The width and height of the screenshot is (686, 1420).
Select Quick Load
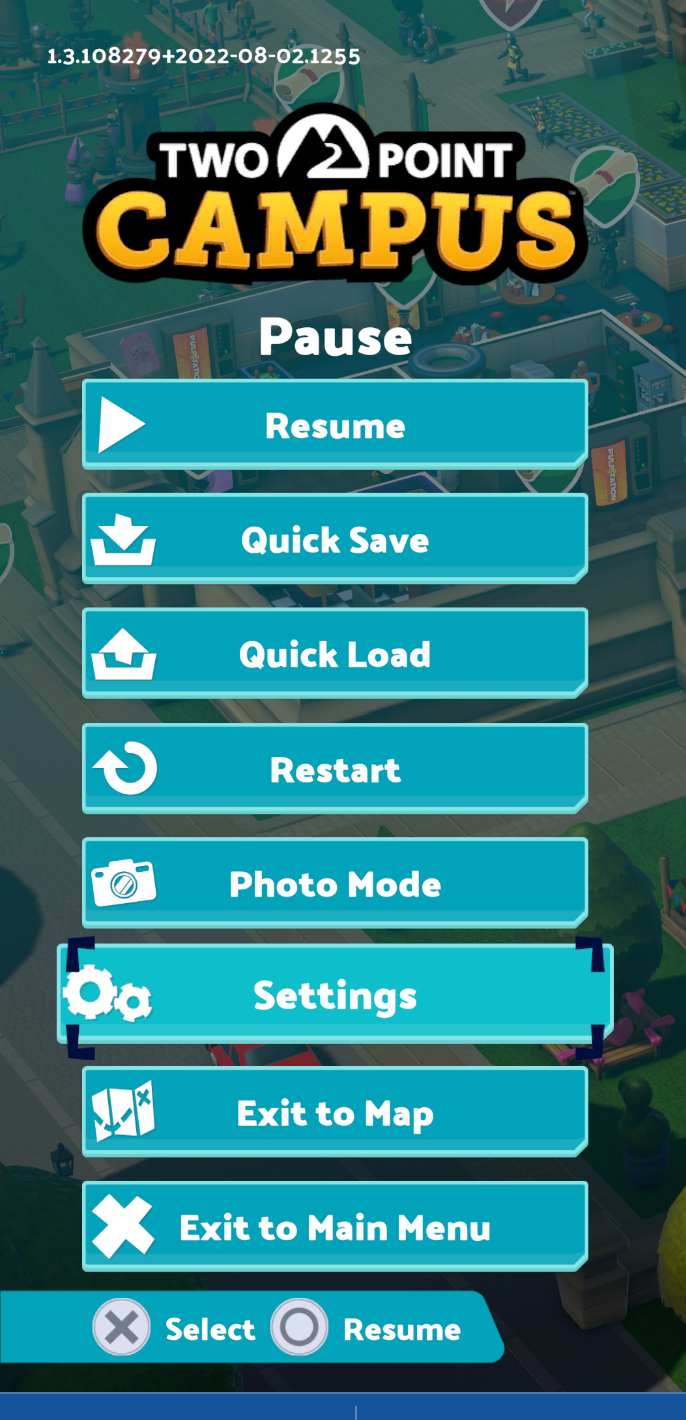pos(335,655)
